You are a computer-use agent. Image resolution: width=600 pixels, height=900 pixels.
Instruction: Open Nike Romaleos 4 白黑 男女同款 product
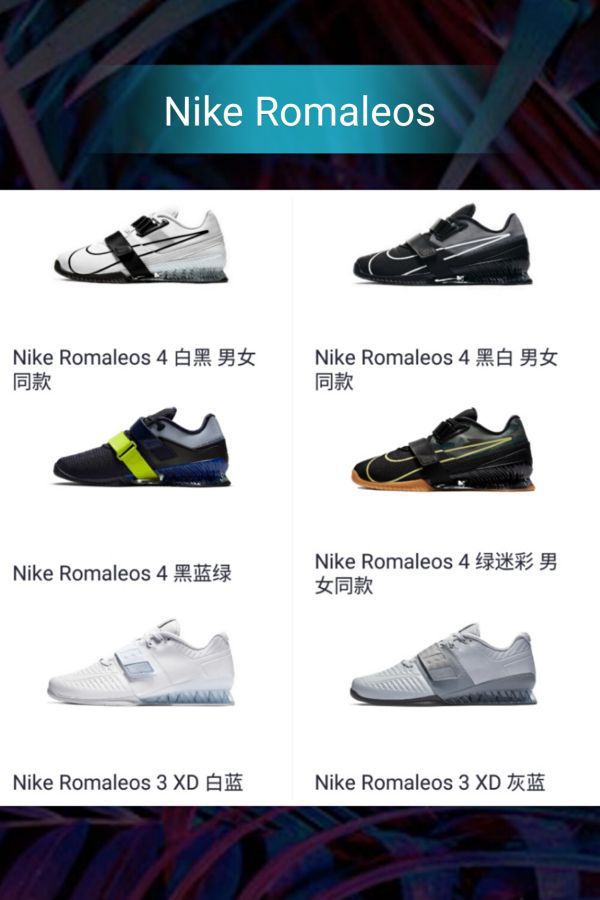point(141,247)
